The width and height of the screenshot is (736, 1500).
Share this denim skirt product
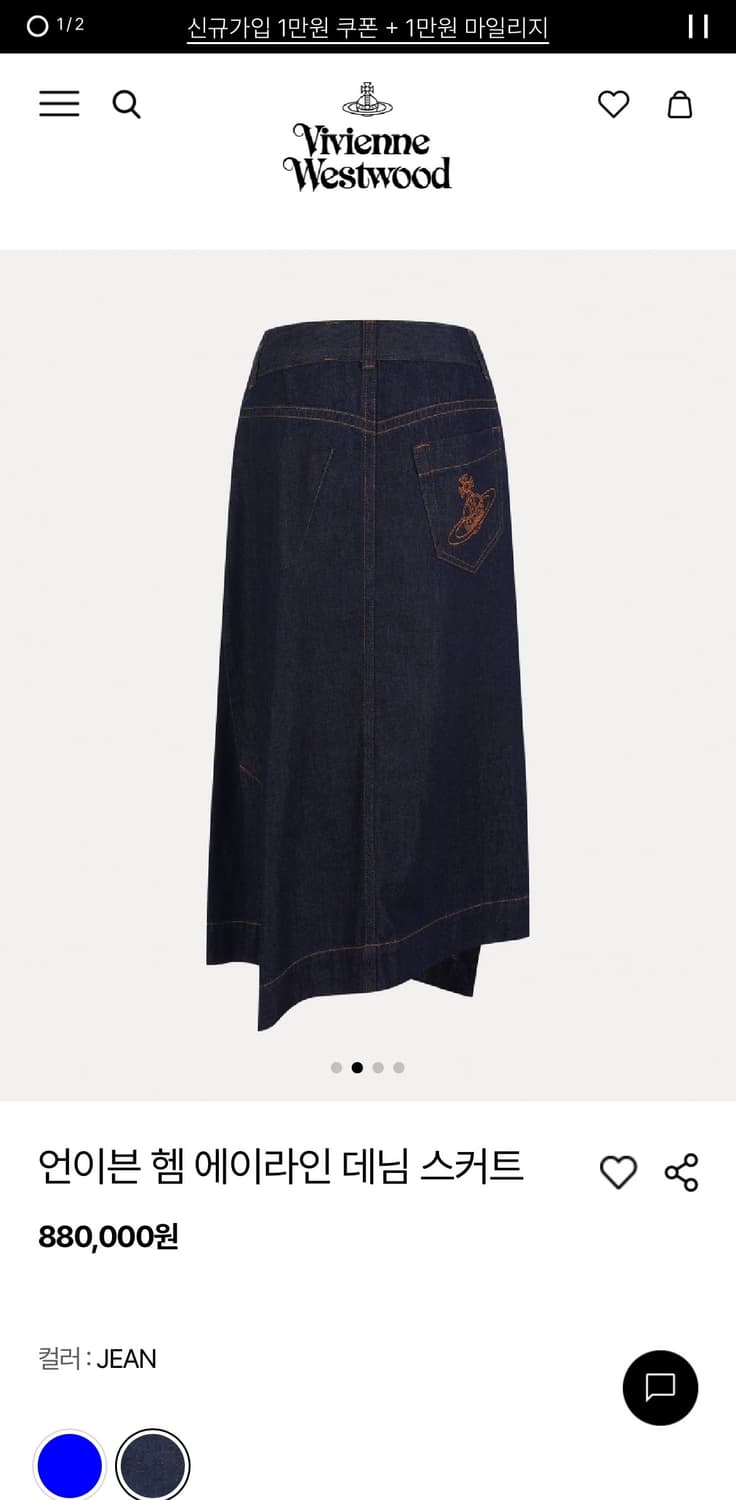[x=681, y=1171]
